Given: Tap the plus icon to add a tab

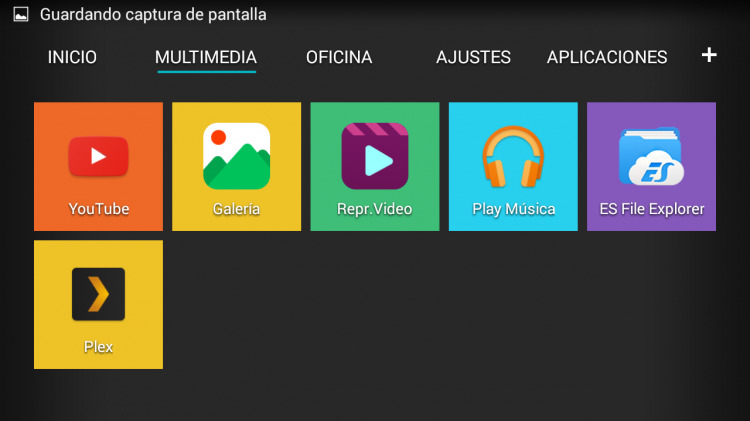Looking at the screenshot, I should point(709,55).
